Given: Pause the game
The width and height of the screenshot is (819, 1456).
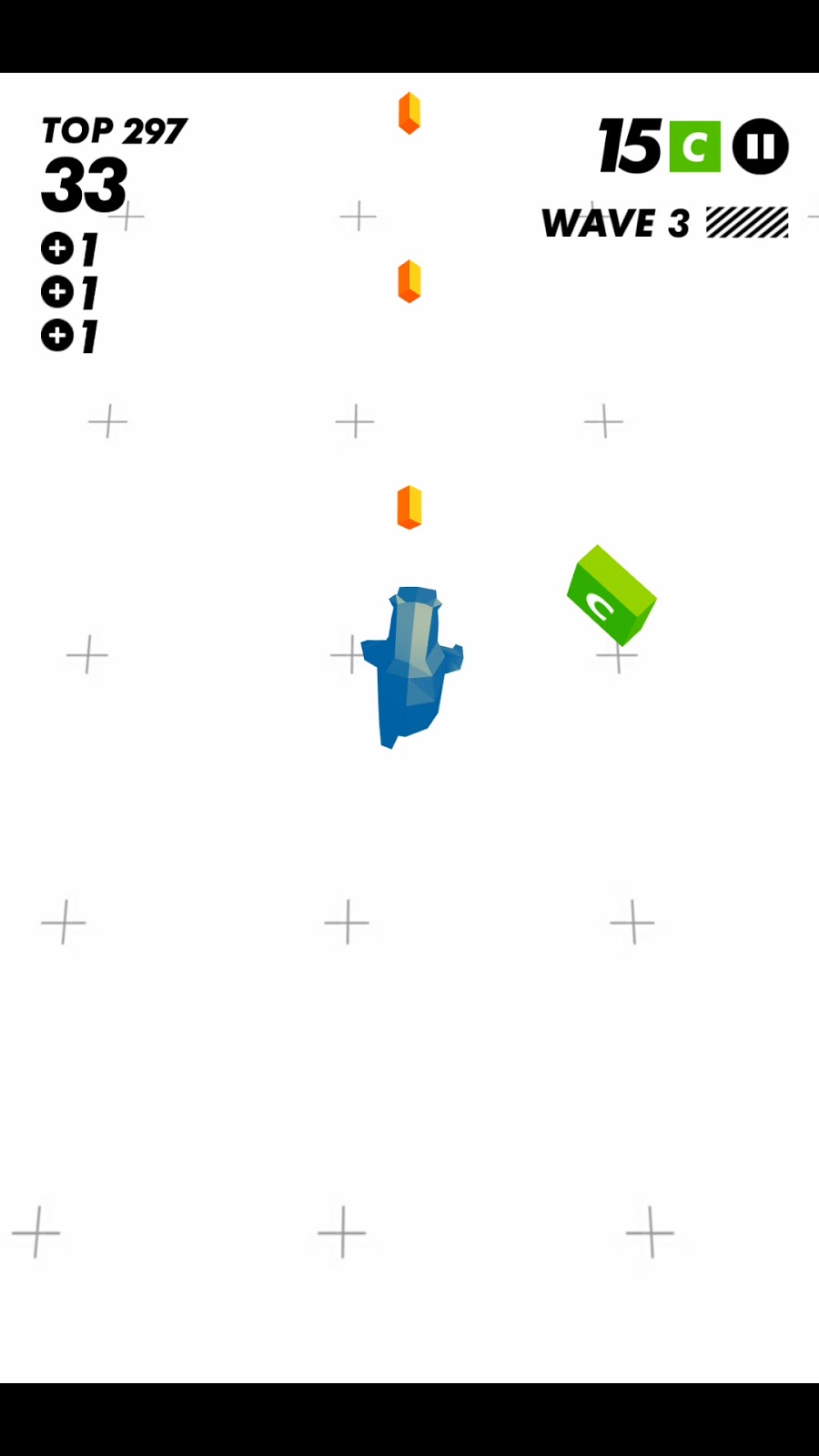Looking at the screenshot, I should tap(760, 147).
